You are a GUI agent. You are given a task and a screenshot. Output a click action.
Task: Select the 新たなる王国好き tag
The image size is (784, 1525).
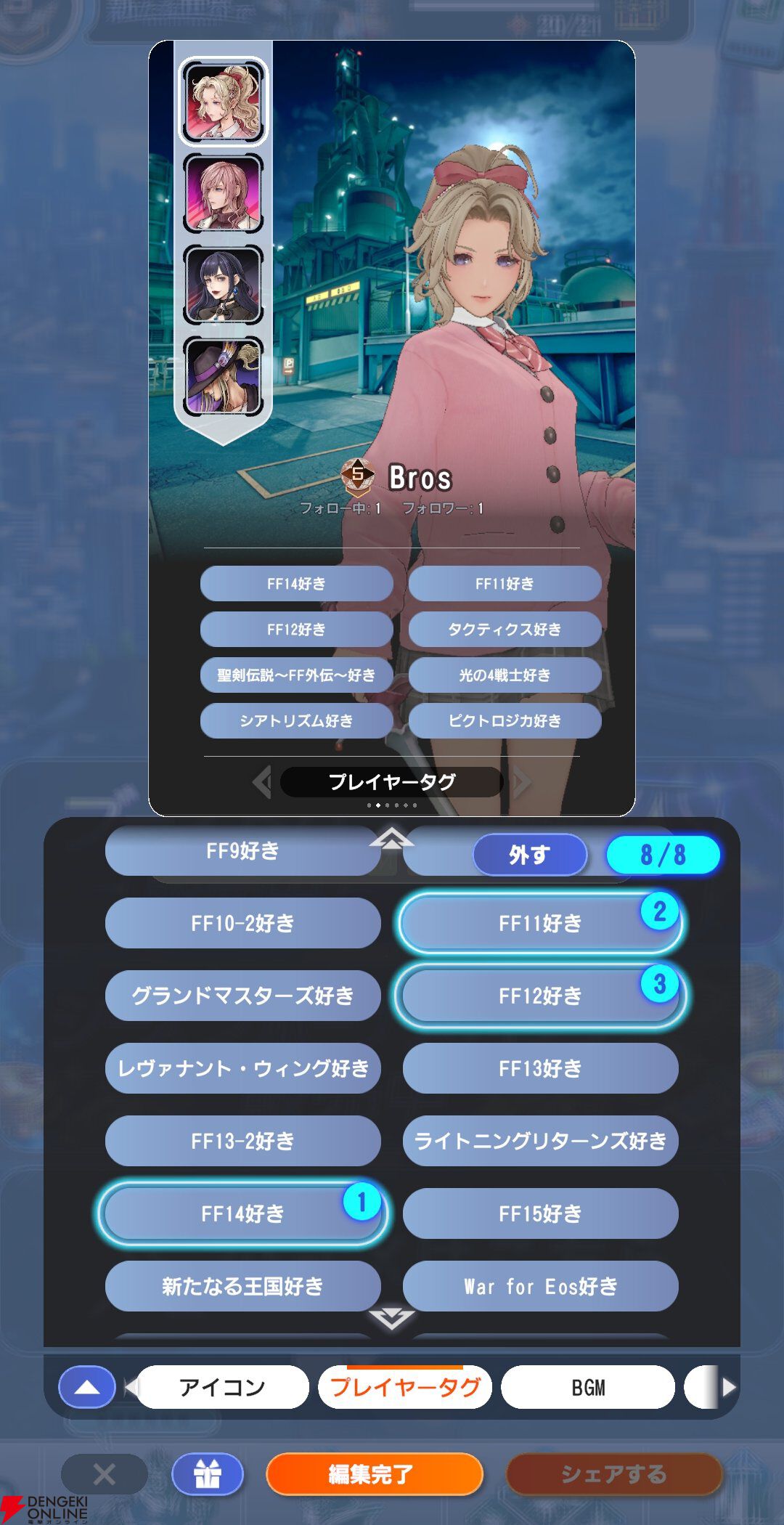(242, 1286)
